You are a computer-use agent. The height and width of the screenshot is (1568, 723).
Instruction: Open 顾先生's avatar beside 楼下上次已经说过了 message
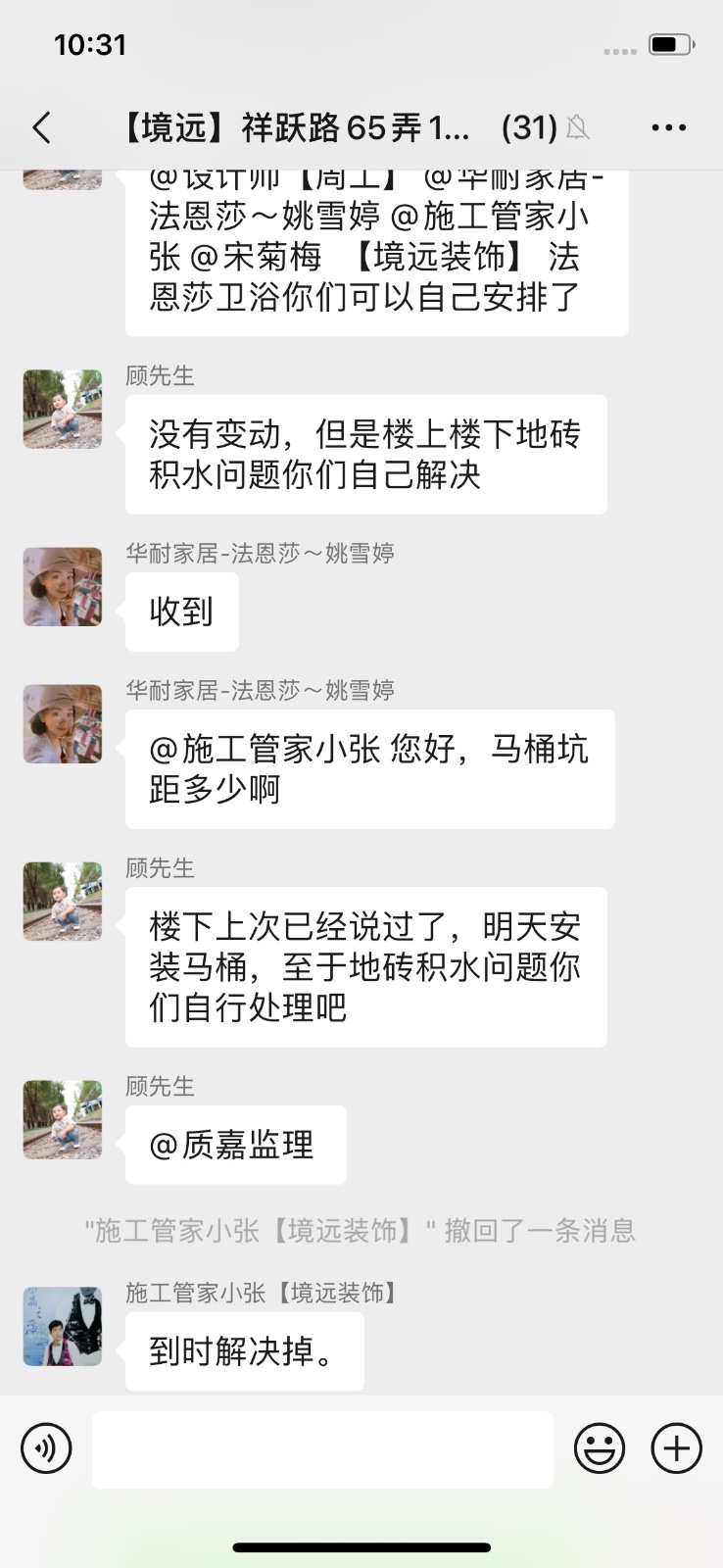pos(63,901)
